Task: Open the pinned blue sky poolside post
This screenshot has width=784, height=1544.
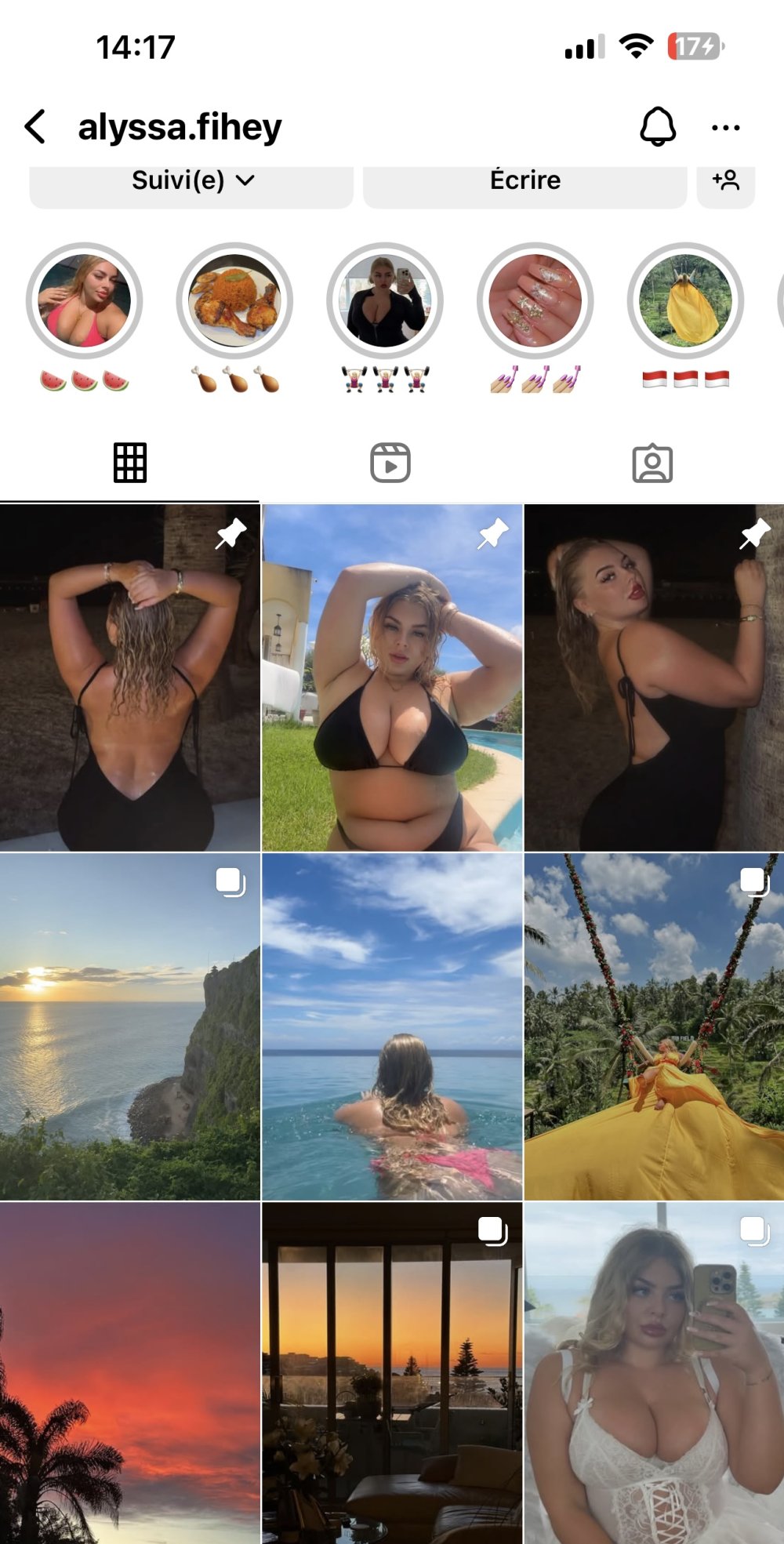Action: coord(392,678)
